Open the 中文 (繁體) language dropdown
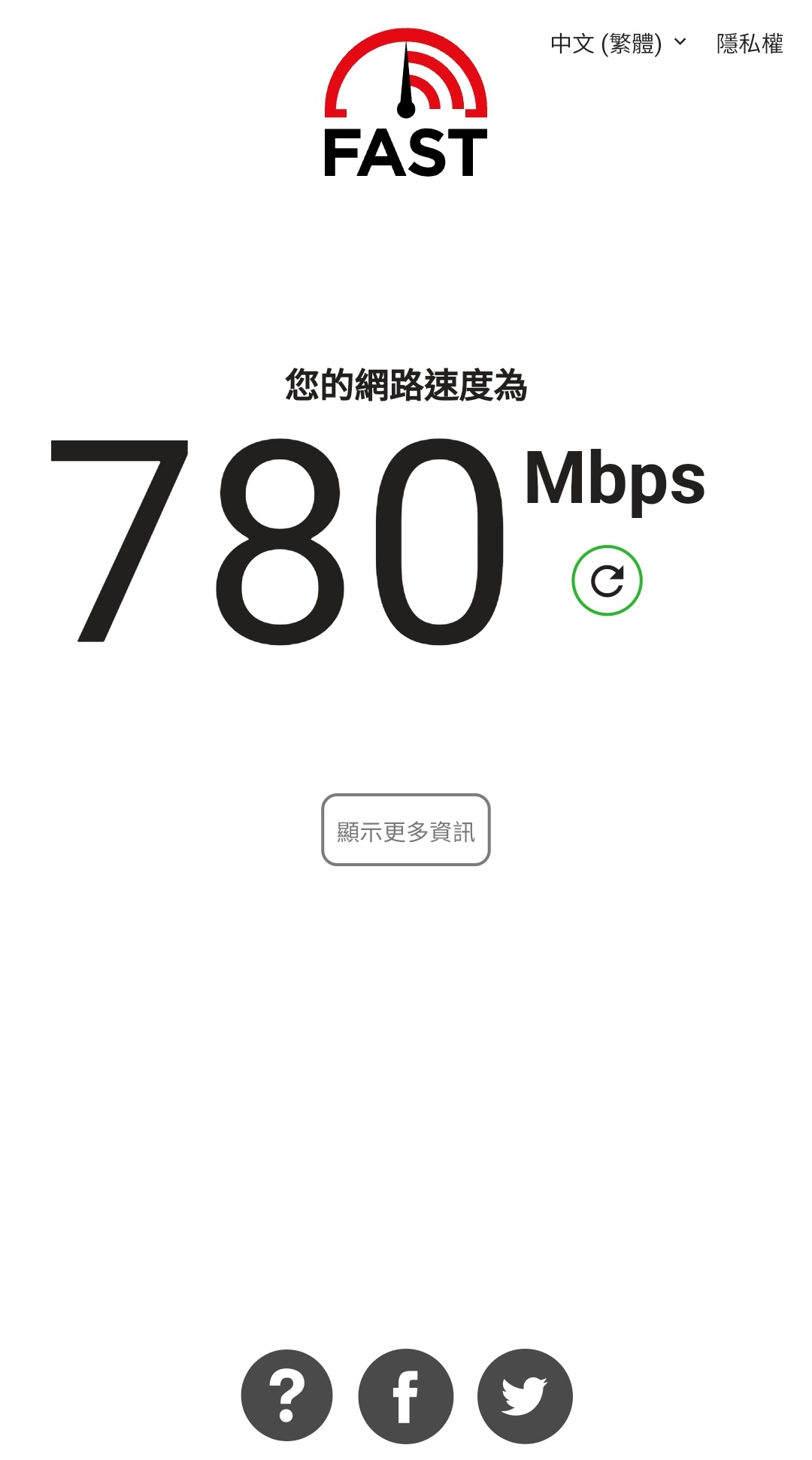 [x=618, y=44]
